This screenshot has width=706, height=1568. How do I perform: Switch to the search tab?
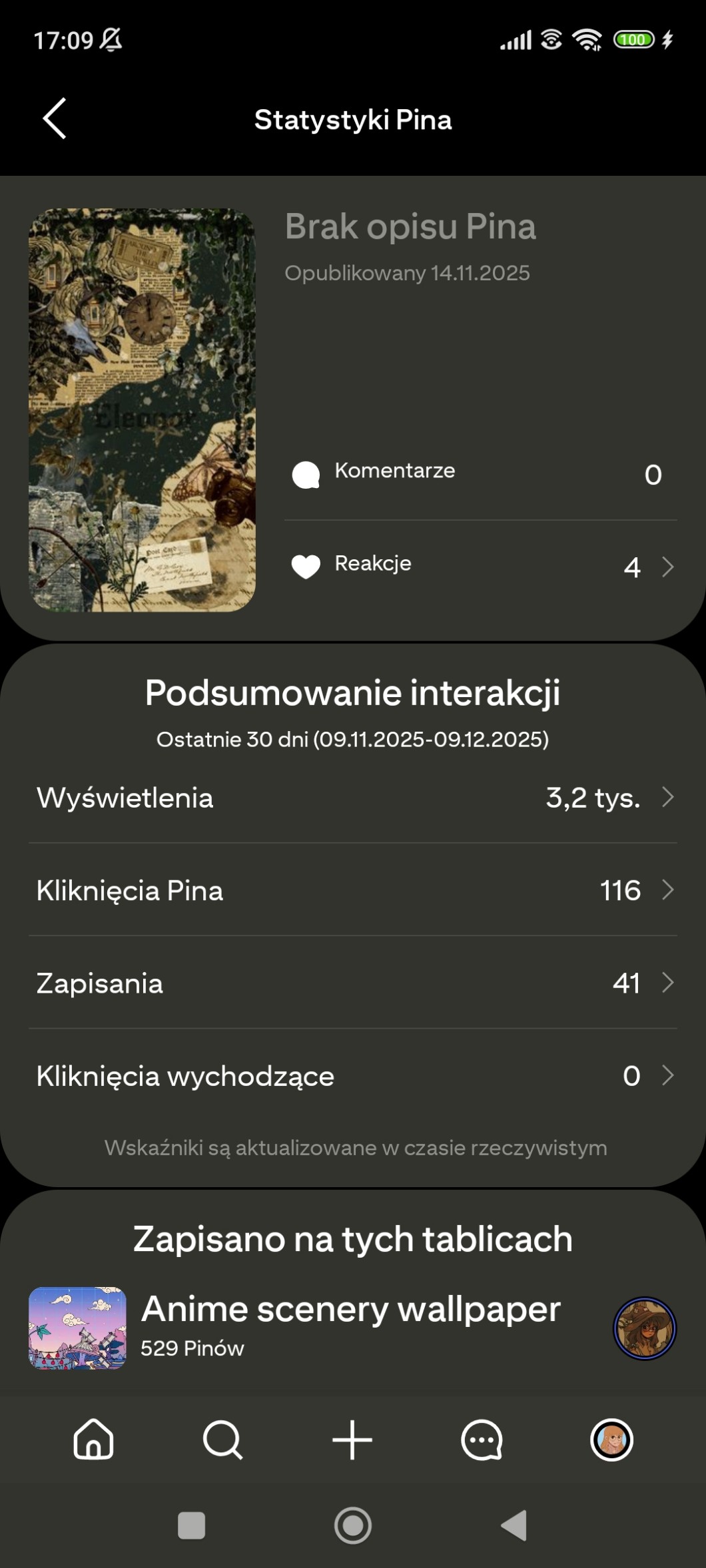pos(222,1439)
